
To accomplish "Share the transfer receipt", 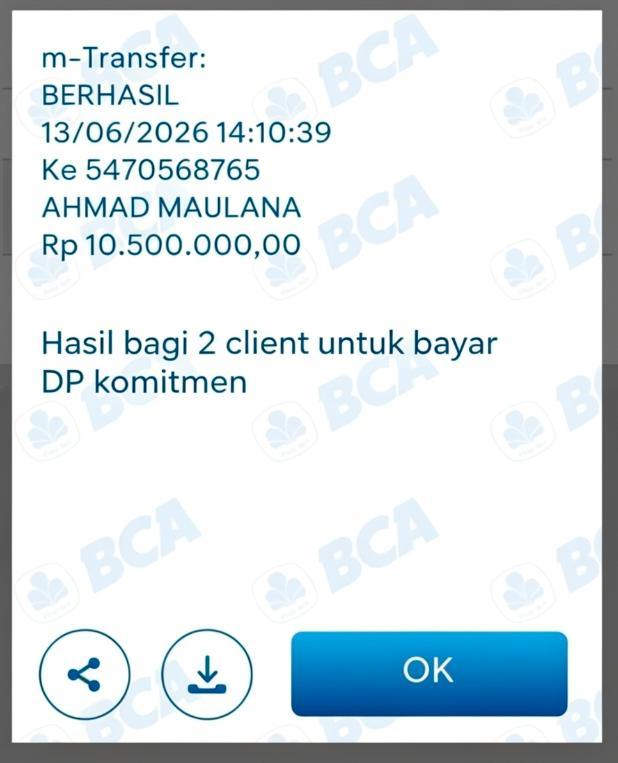I will [x=85, y=674].
